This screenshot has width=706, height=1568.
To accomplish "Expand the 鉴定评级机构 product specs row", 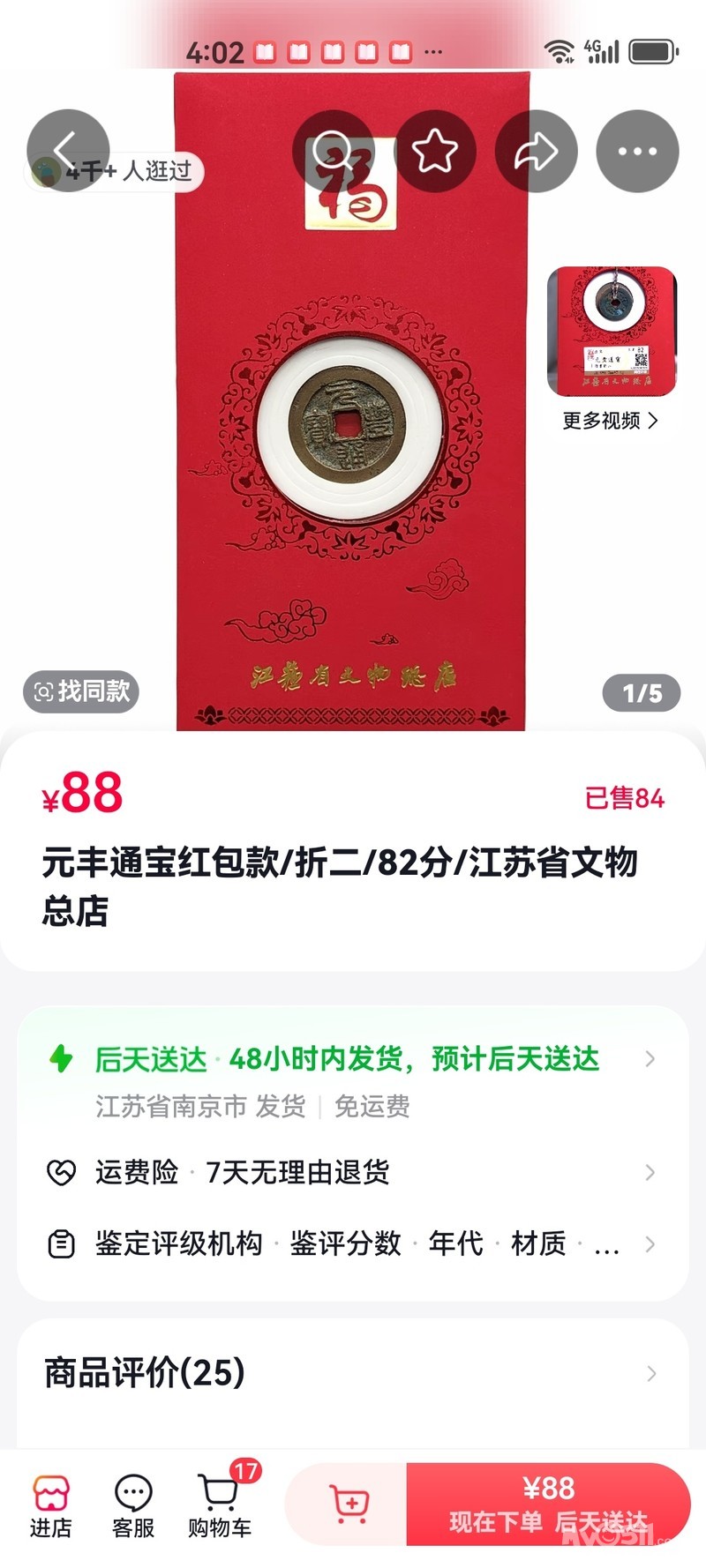I will click(x=353, y=1243).
